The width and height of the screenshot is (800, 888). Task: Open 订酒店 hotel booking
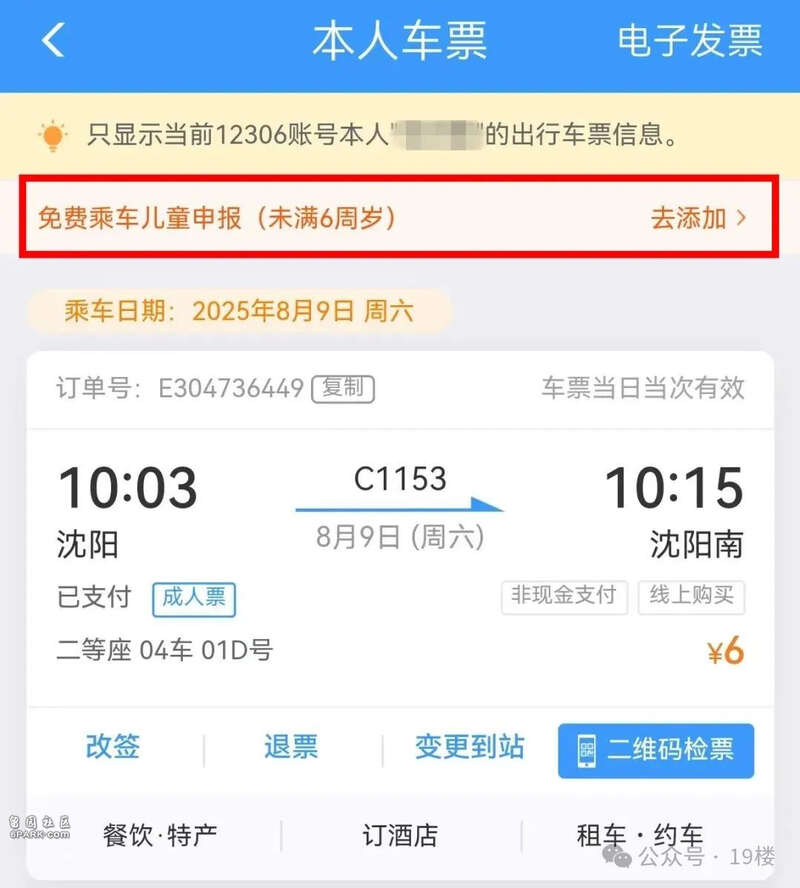tap(400, 835)
